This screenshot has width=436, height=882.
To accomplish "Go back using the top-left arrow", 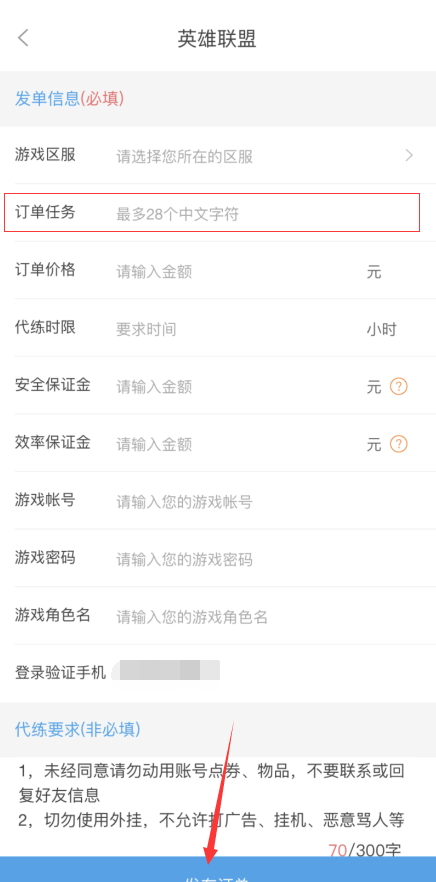I will pyautogui.click(x=23, y=38).
